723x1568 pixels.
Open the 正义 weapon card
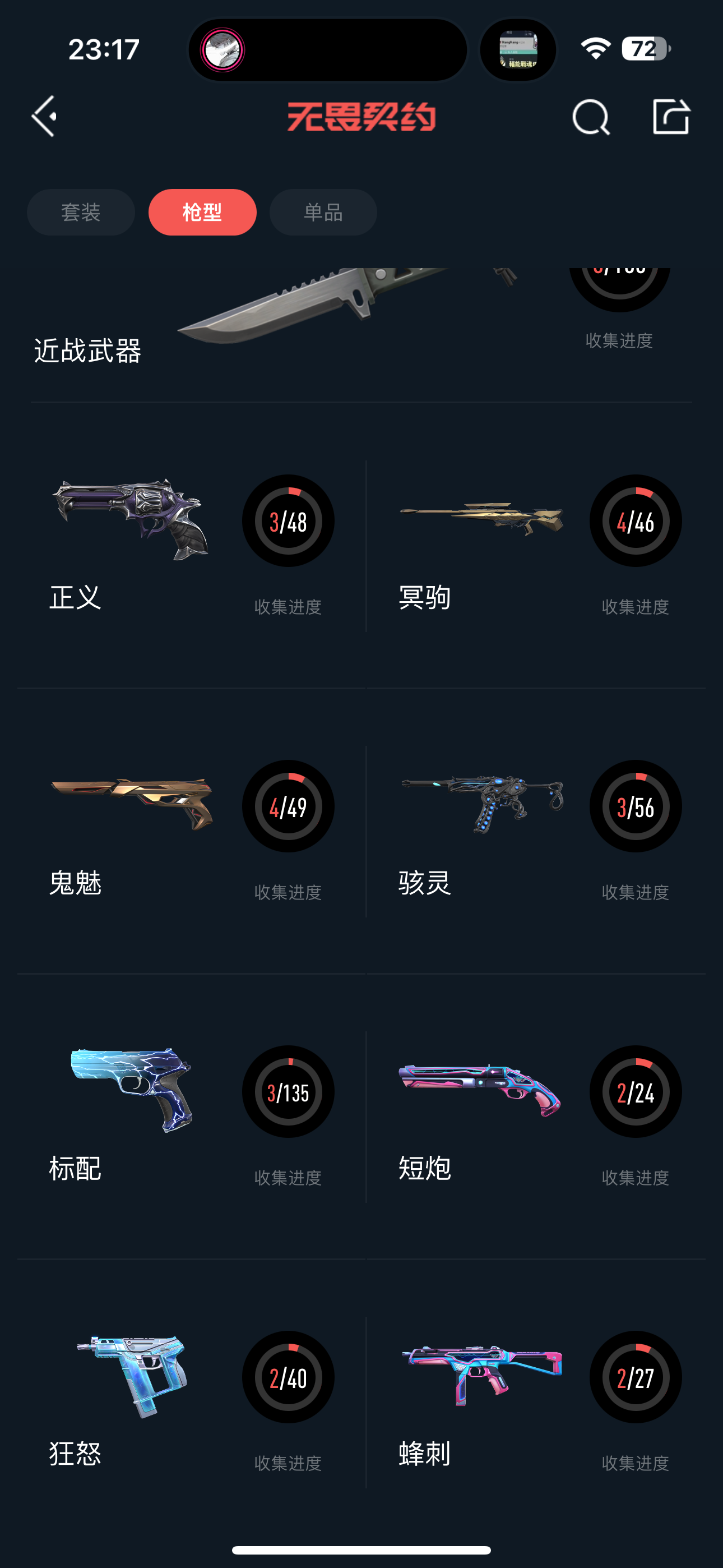point(191,545)
